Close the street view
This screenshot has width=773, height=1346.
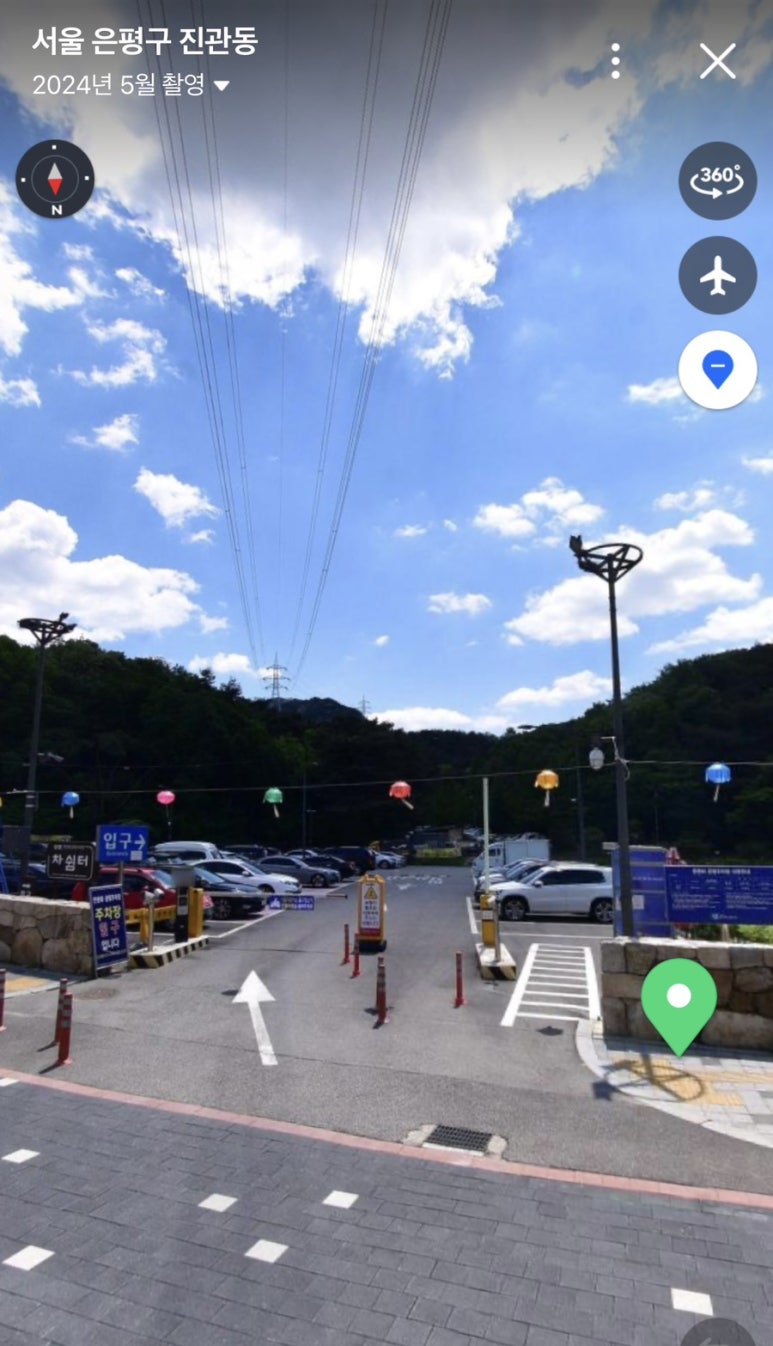pyautogui.click(x=717, y=62)
